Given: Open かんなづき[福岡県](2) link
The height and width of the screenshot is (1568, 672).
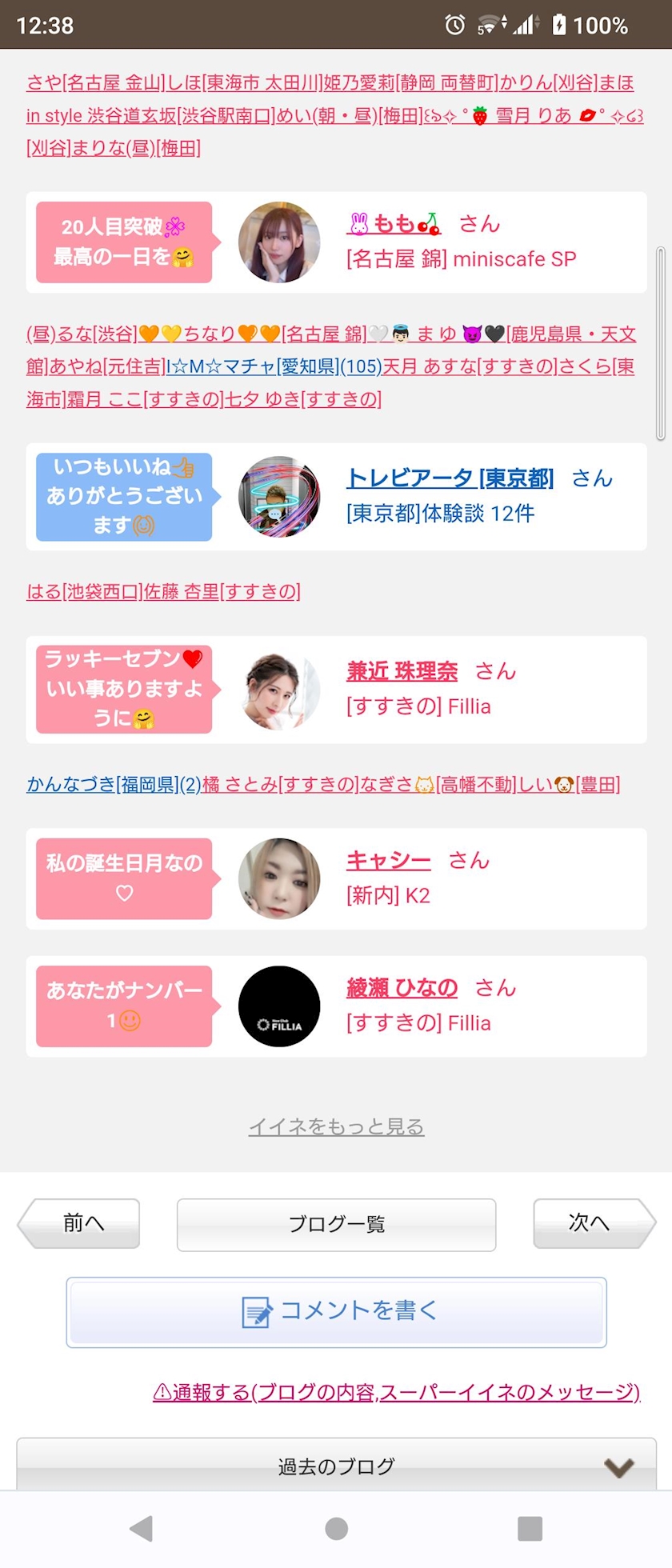Looking at the screenshot, I should (114, 784).
